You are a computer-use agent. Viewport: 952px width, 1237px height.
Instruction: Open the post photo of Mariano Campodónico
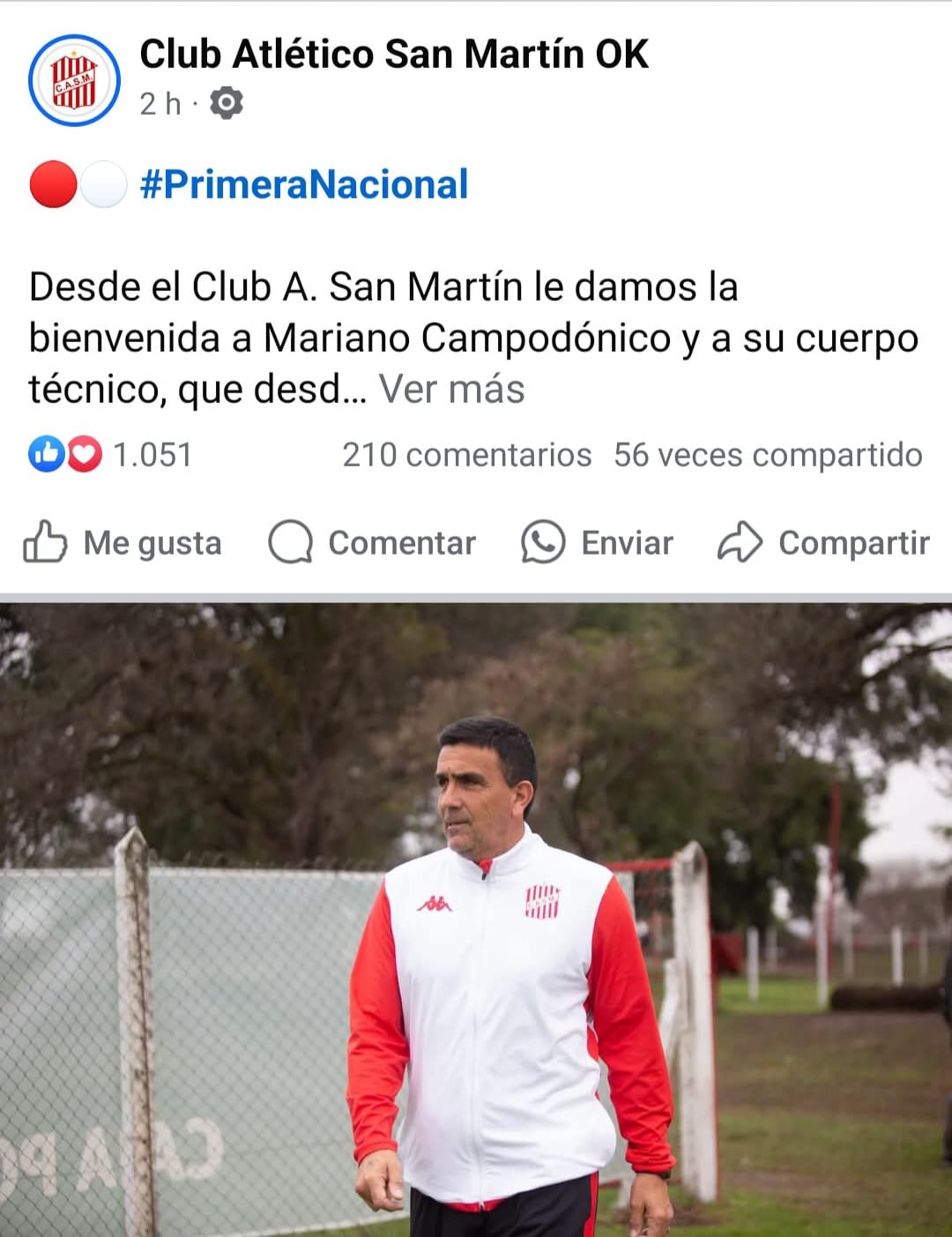[476, 920]
